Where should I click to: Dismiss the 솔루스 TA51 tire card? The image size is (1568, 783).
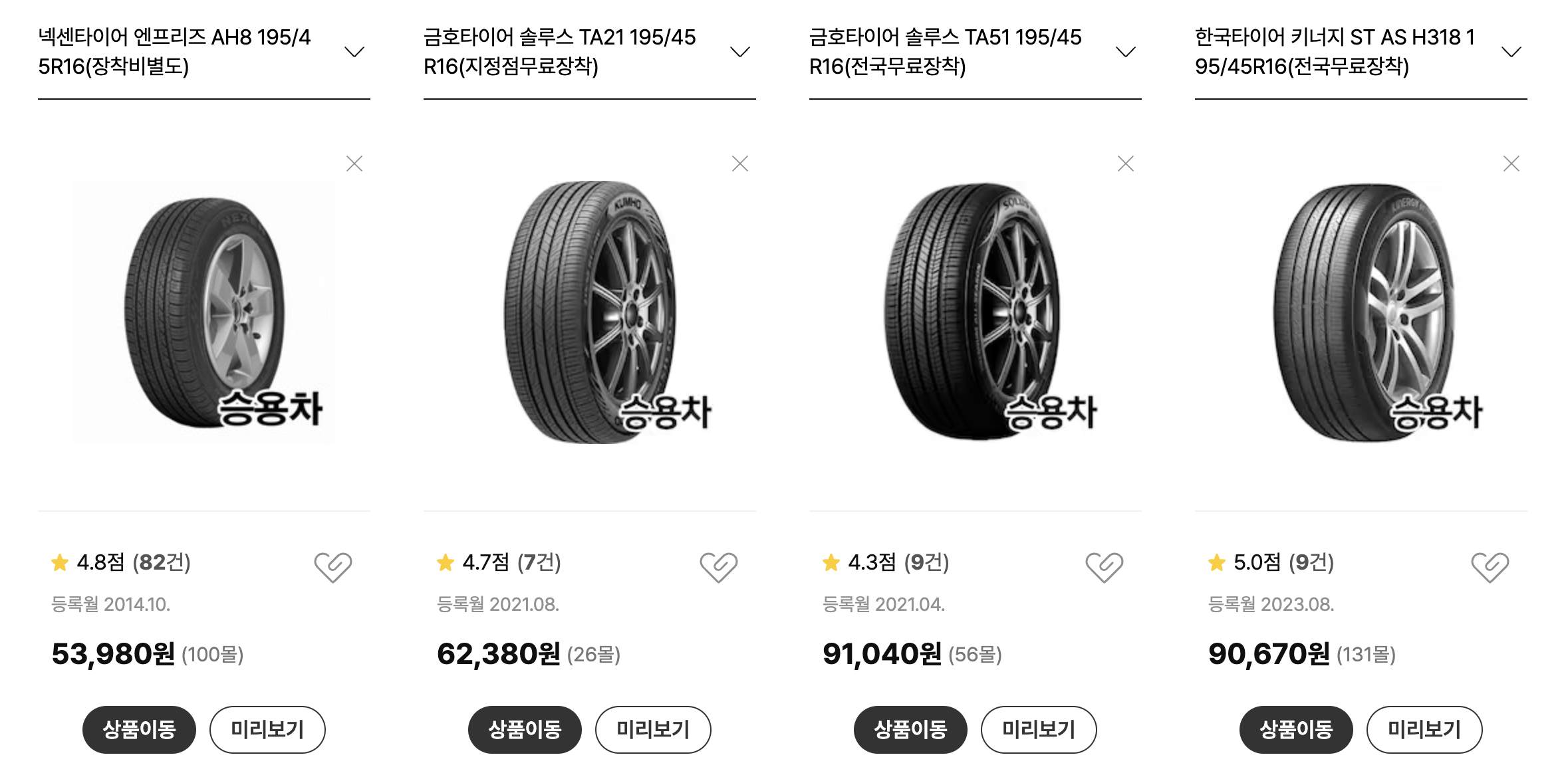coord(1126,164)
